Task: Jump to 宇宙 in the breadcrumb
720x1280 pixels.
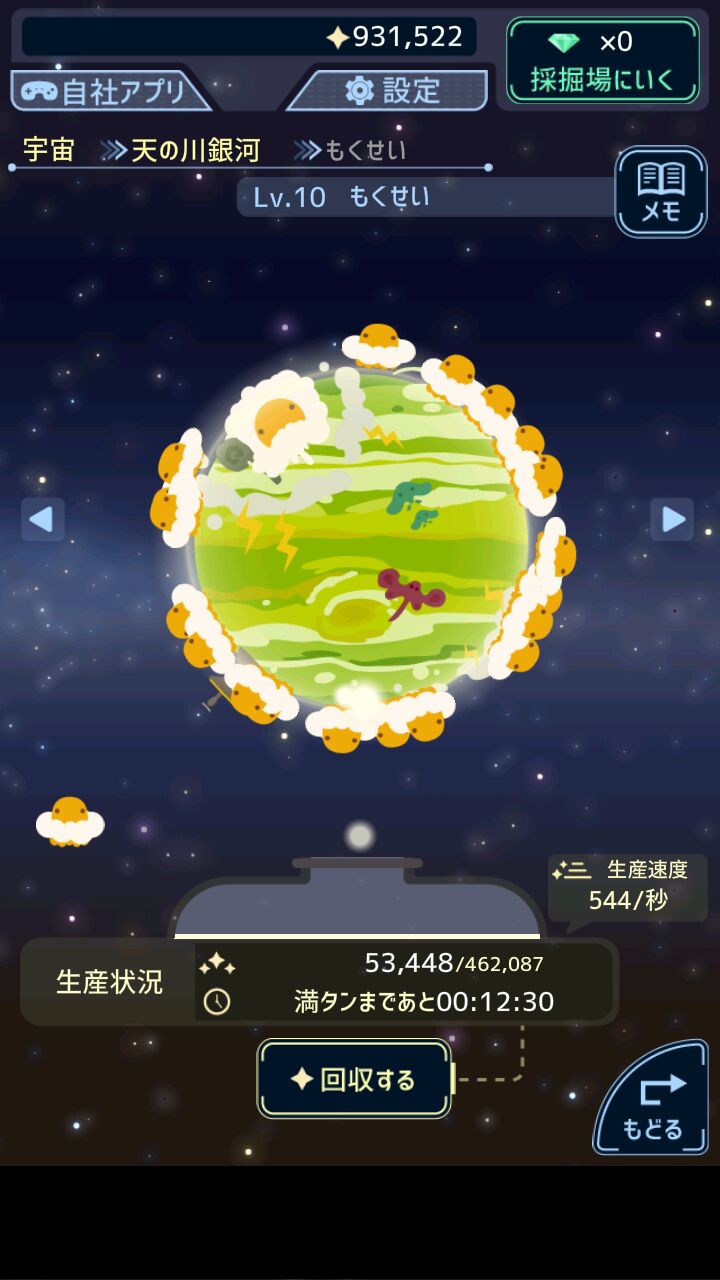Action: [x=49, y=151]
